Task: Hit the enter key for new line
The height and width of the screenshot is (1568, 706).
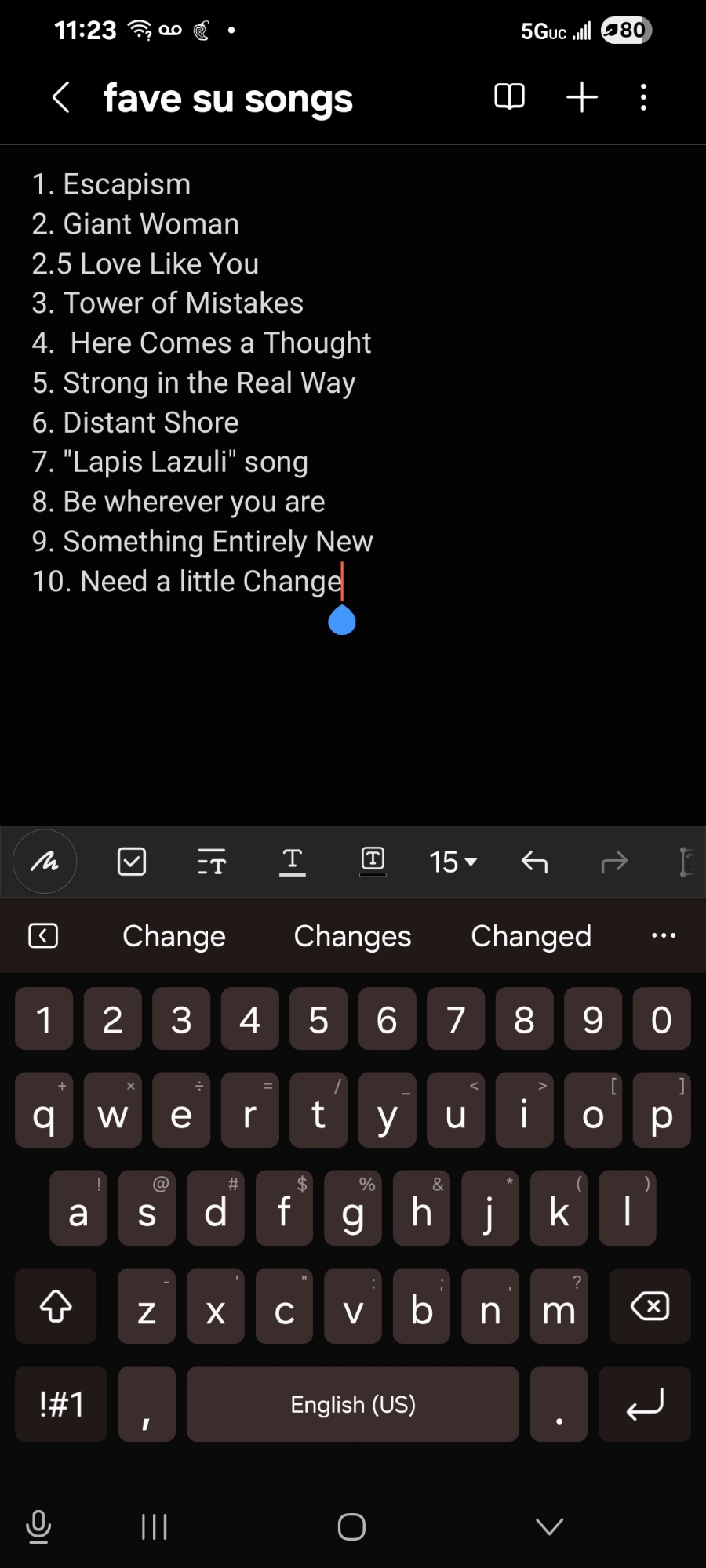Action: [x=644, y=1404]
